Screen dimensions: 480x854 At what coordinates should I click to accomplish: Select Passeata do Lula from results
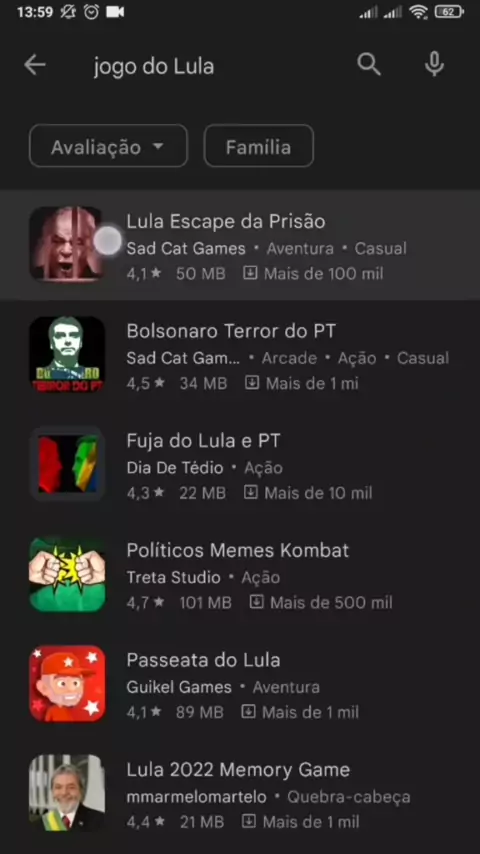tap(240, 684)
